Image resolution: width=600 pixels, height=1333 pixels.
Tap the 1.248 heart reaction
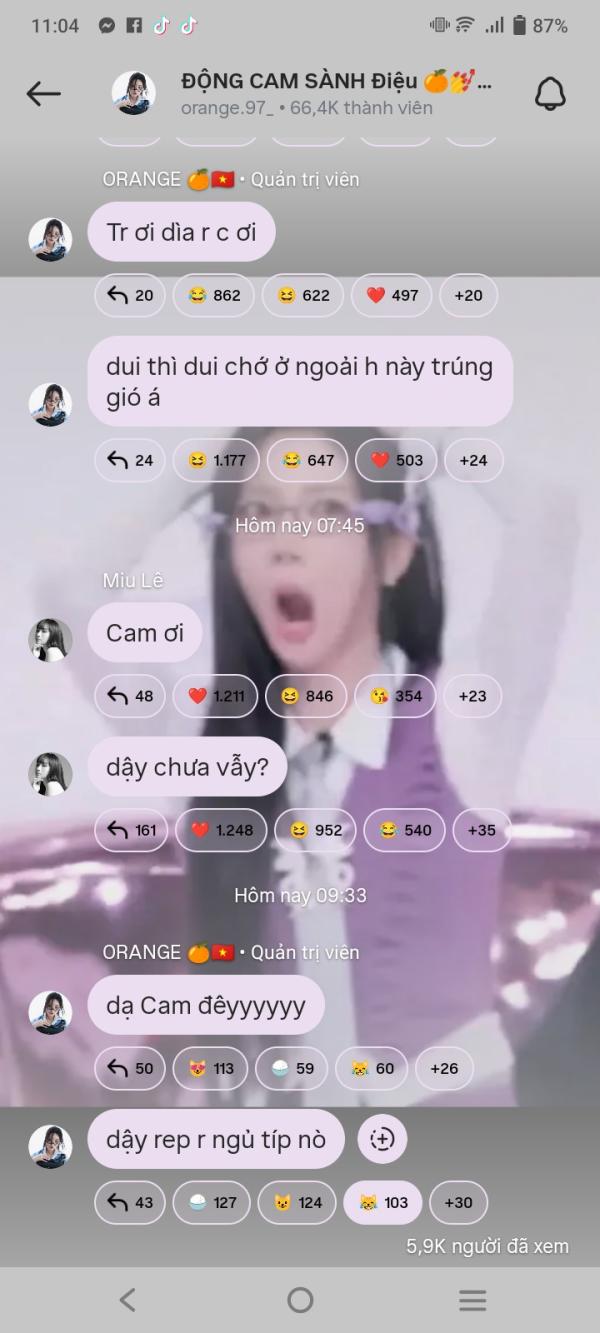pyautogui.click(x=221, y=830)
